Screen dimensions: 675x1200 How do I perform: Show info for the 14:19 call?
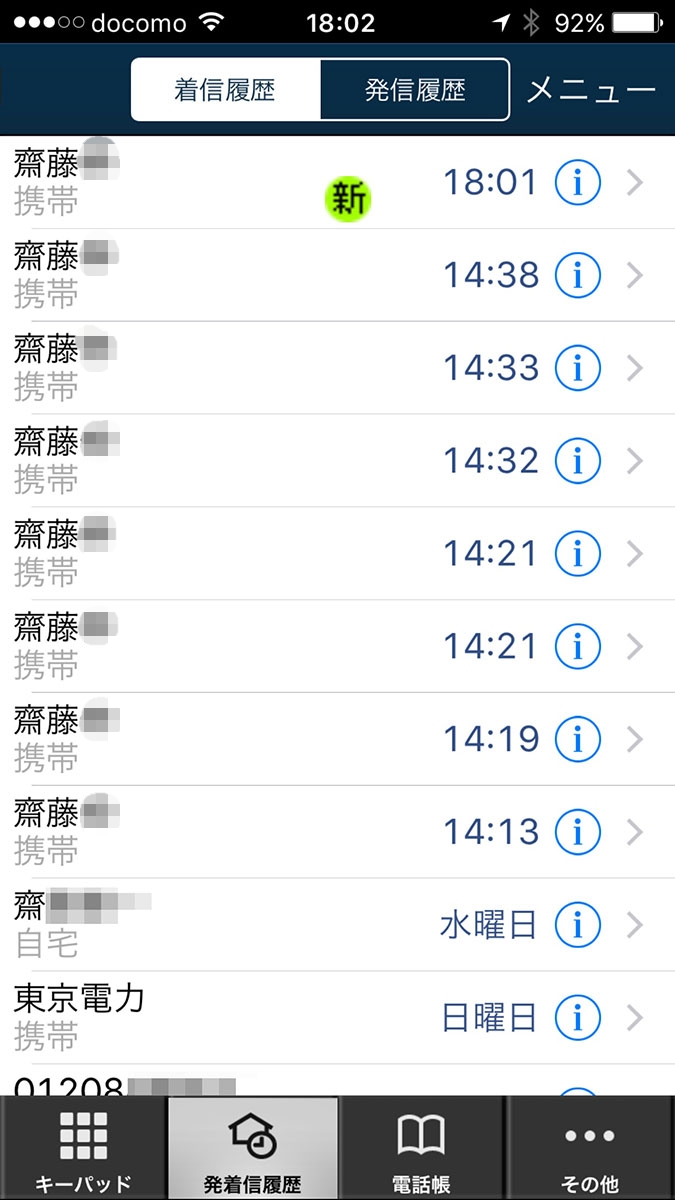click(577, 740)
